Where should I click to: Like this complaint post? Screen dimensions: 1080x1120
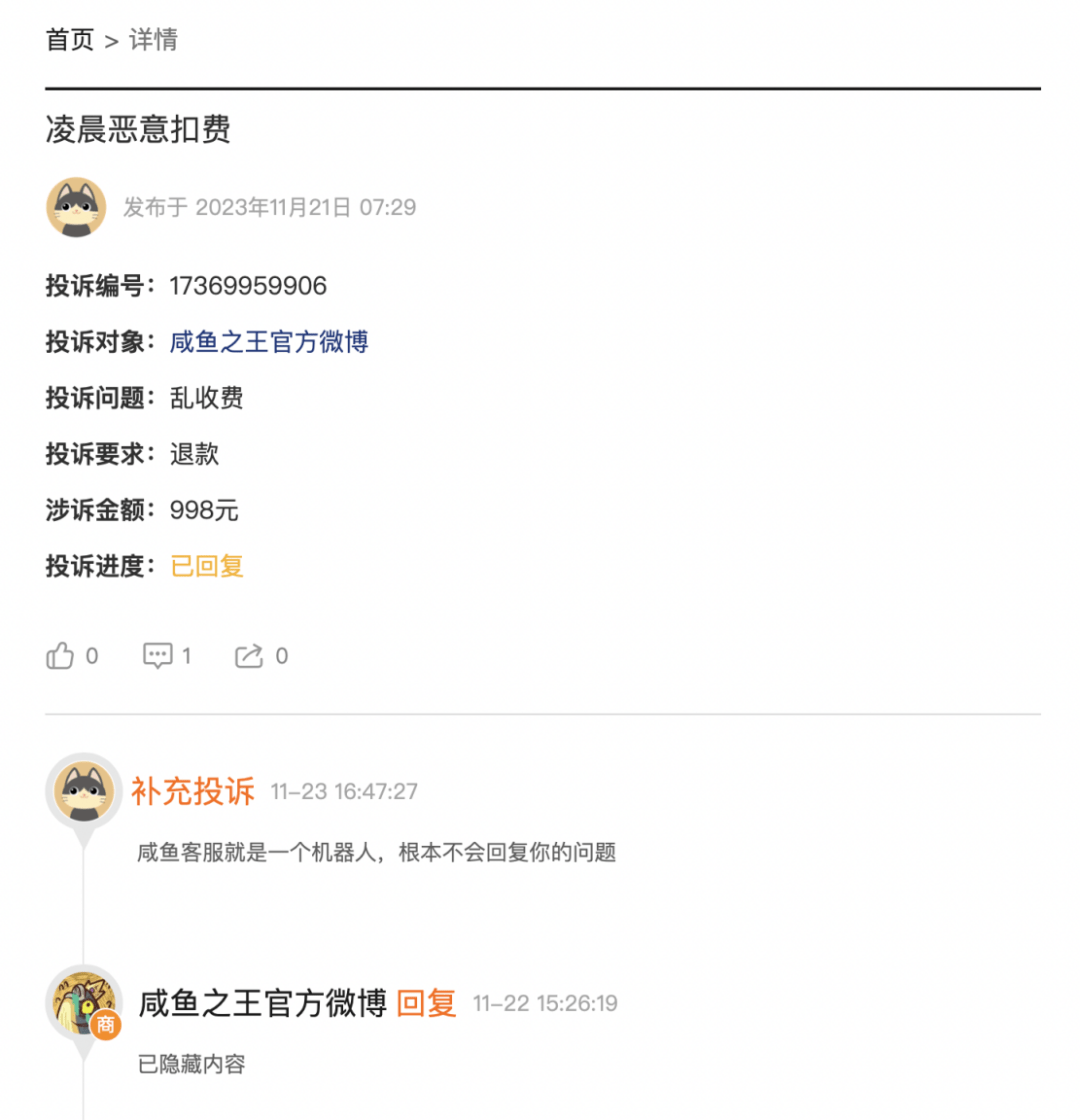point(61,656)
